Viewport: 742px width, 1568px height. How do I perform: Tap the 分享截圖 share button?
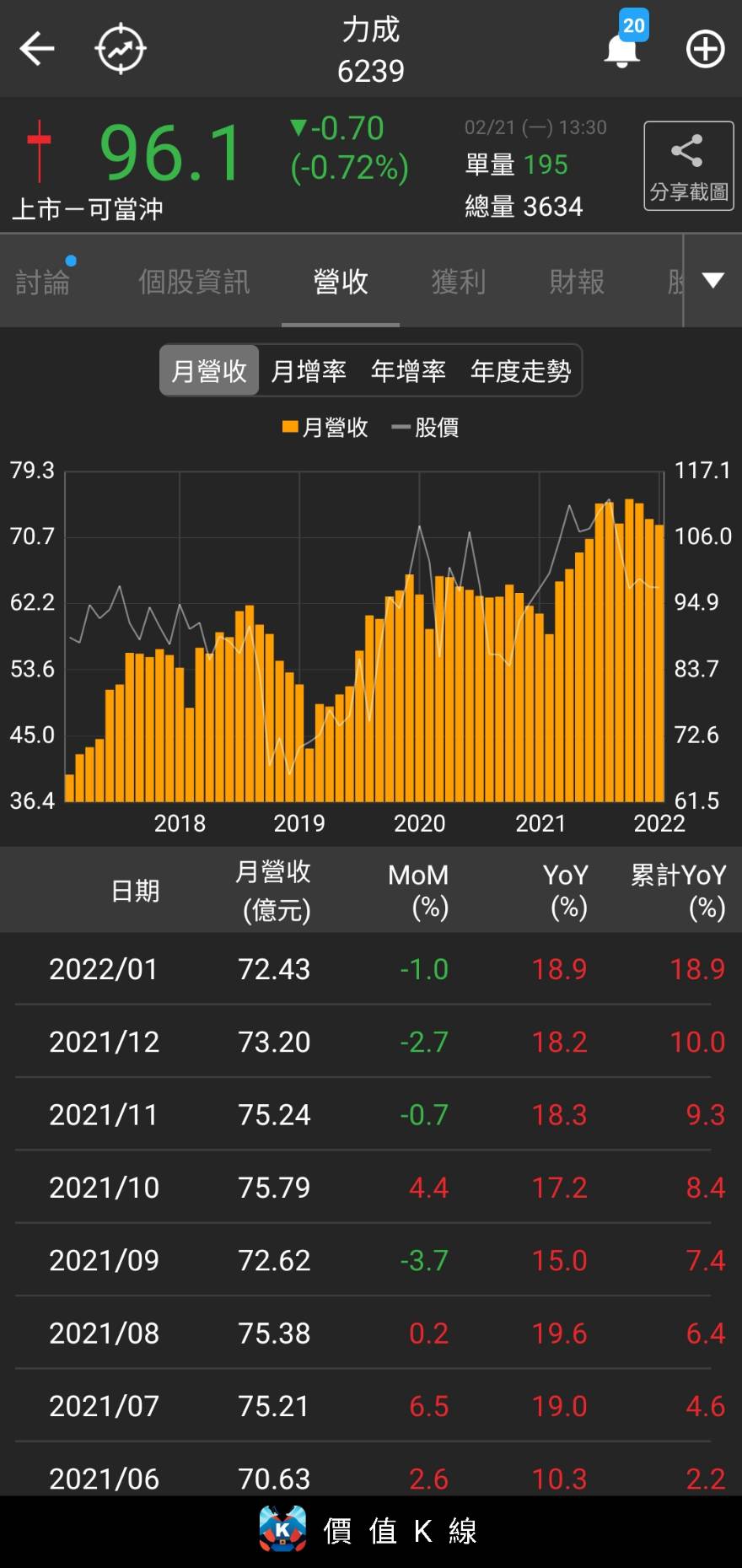pyautogui.click(x=689, y=166)
